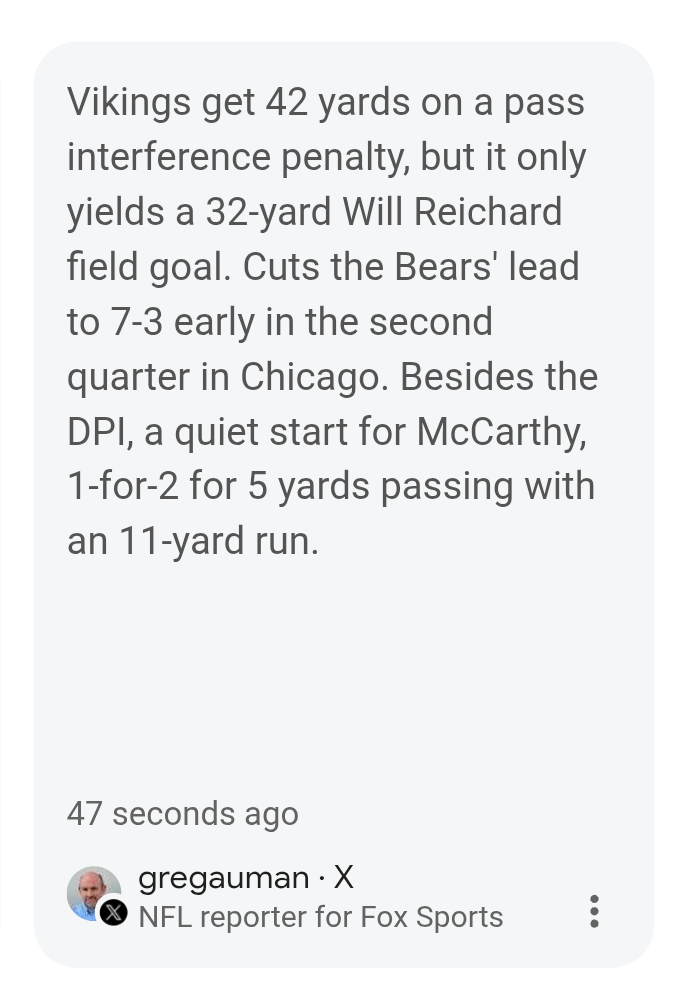The width and height of the screenshot is (678, 1006).
Task: View gregauman's profile picture
Action: tap(94, 893)
